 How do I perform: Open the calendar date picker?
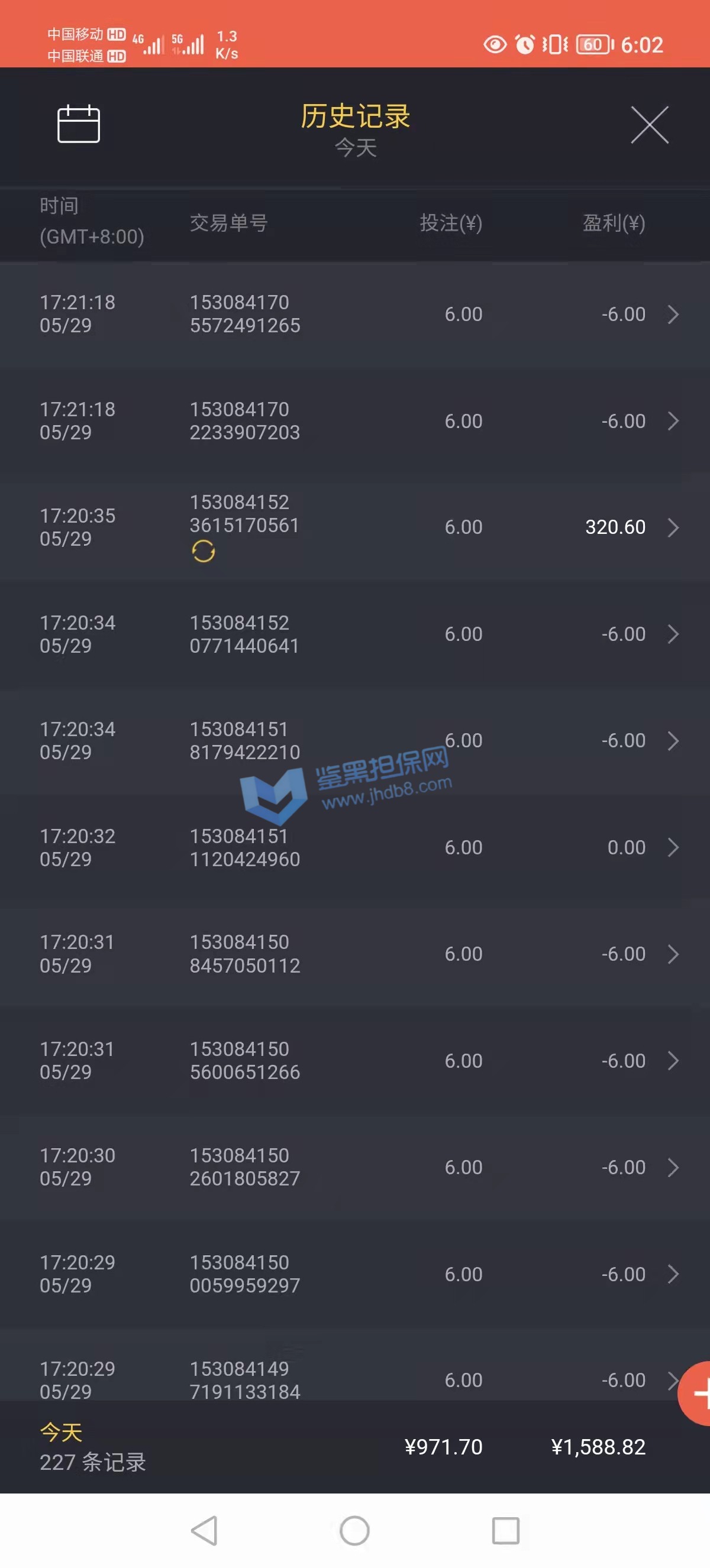click(79, 124)
